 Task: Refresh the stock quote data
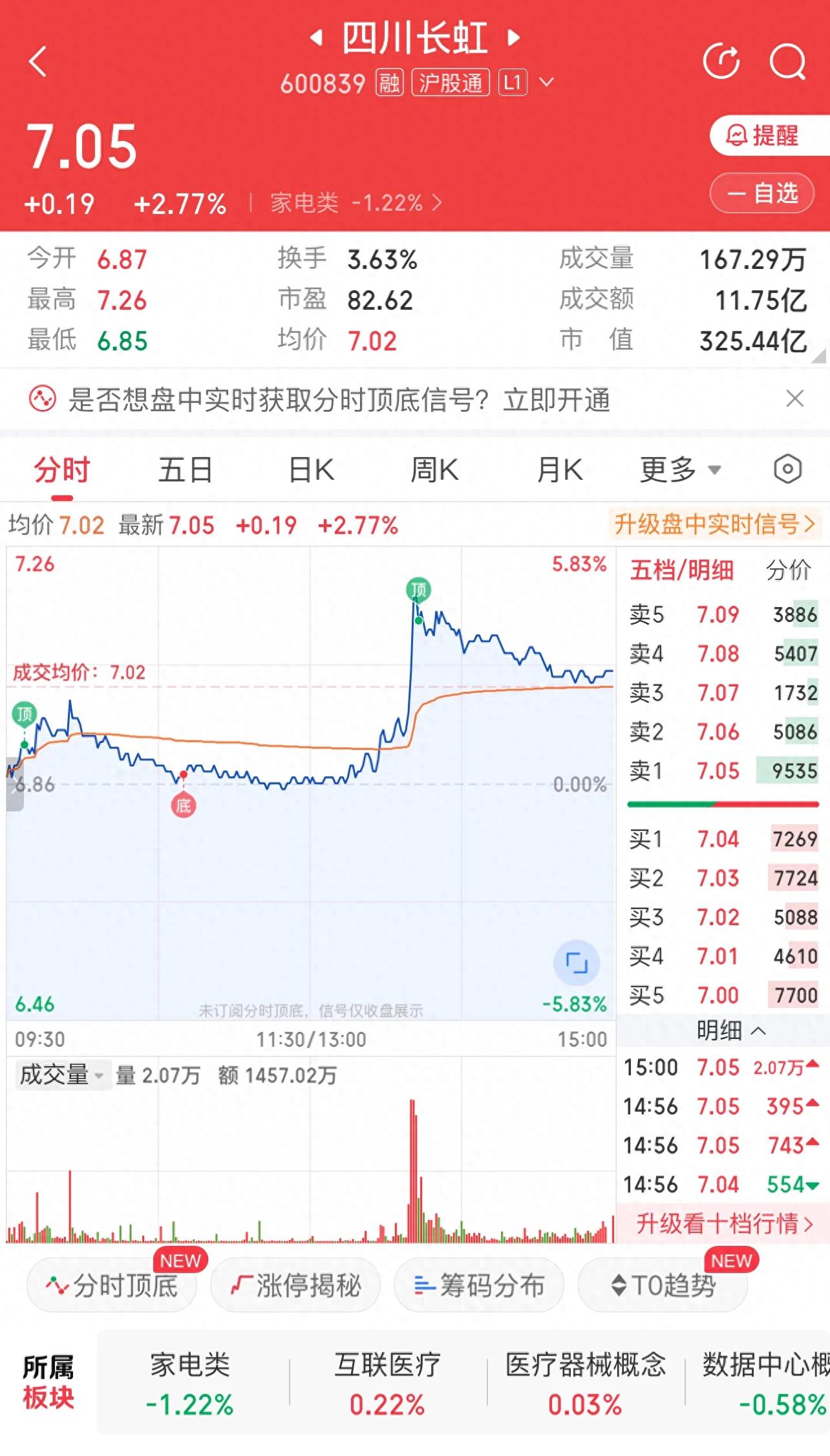click(x=721, y=61)
